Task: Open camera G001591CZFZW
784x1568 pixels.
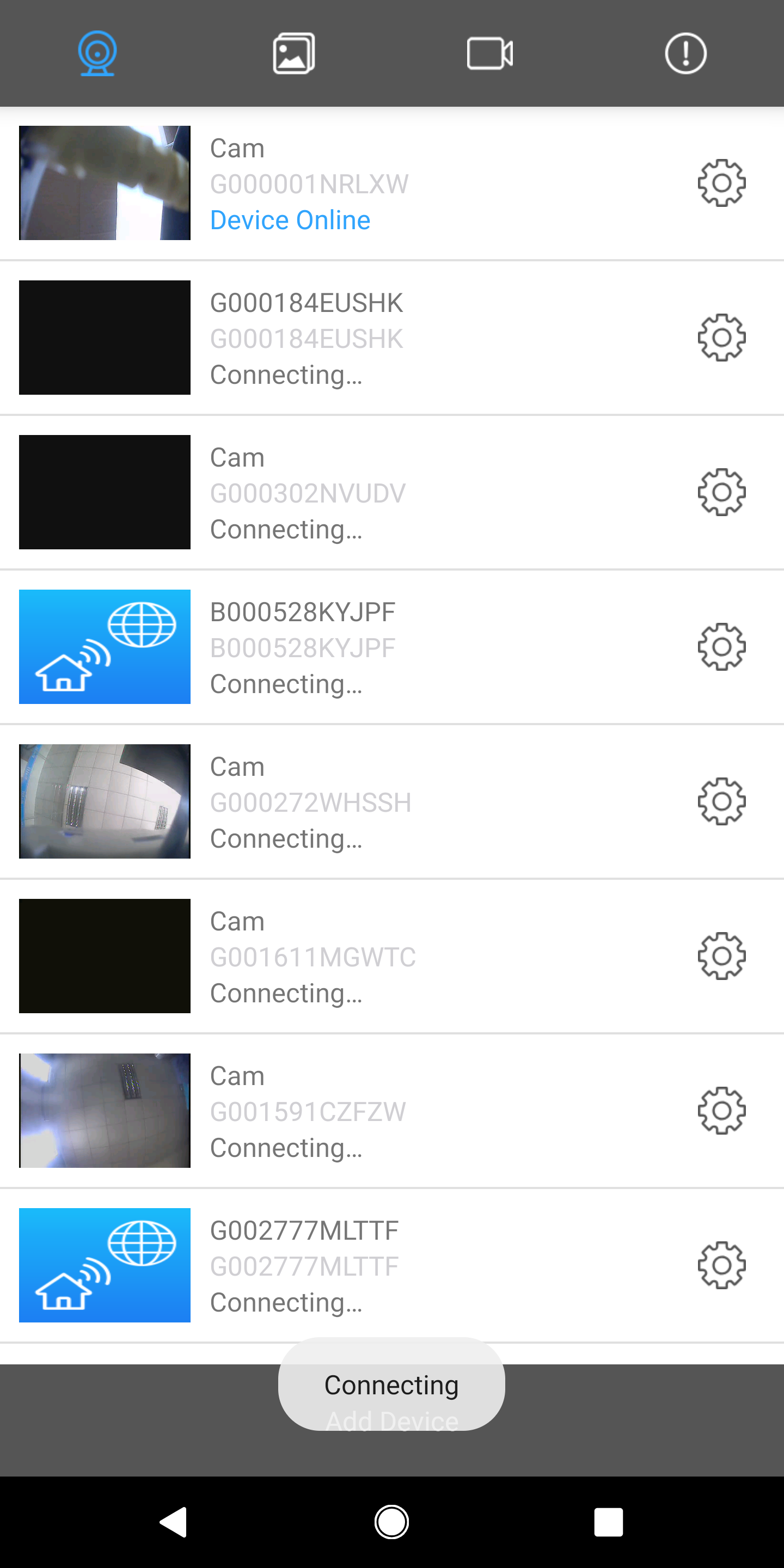Action: coord(392,1111)
